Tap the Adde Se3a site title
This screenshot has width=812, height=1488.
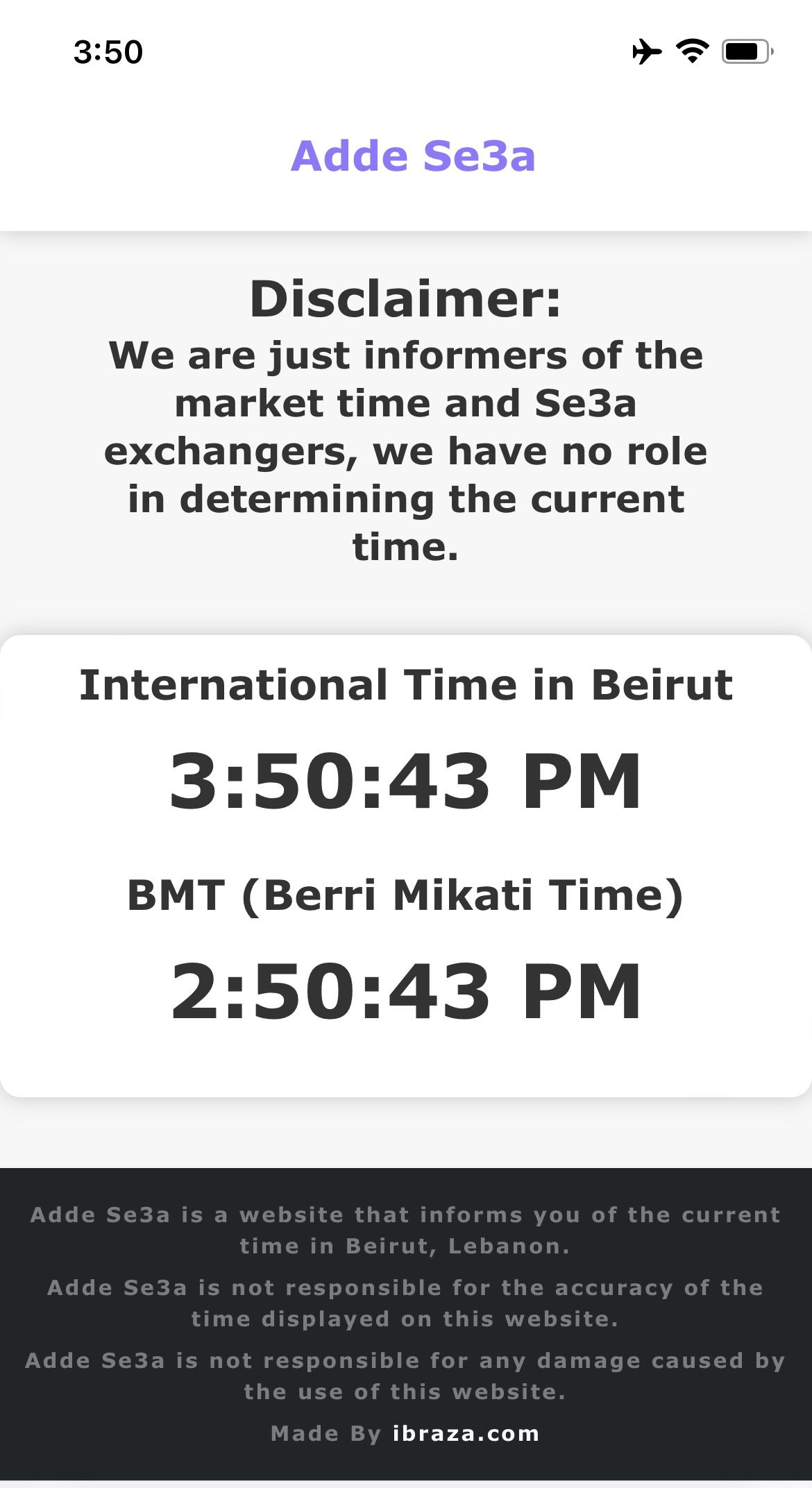tap(413, 155)
